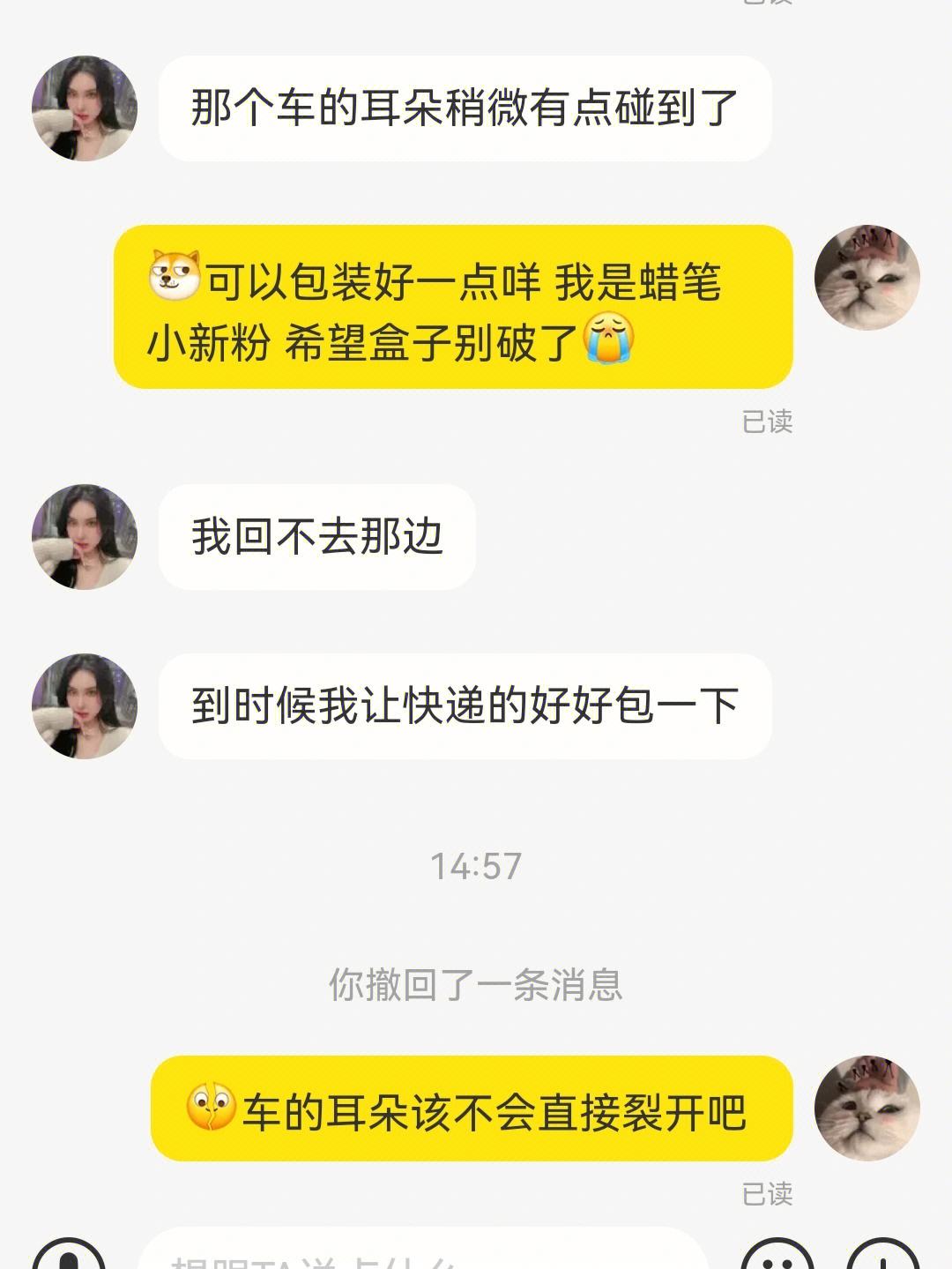Open my cat avatar beside 可以包装好一点 message

tap(866, 278)
